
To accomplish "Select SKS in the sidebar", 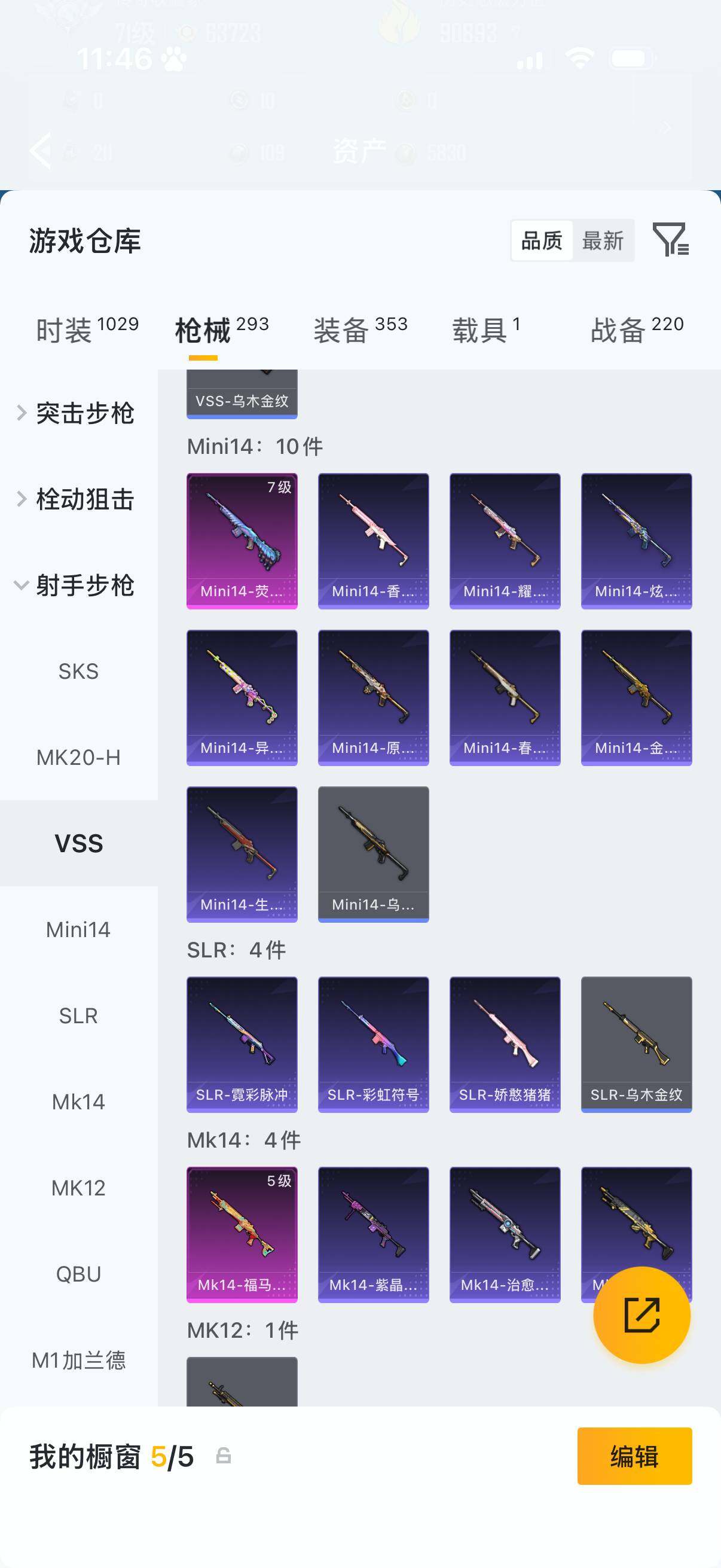I will 78,672.
